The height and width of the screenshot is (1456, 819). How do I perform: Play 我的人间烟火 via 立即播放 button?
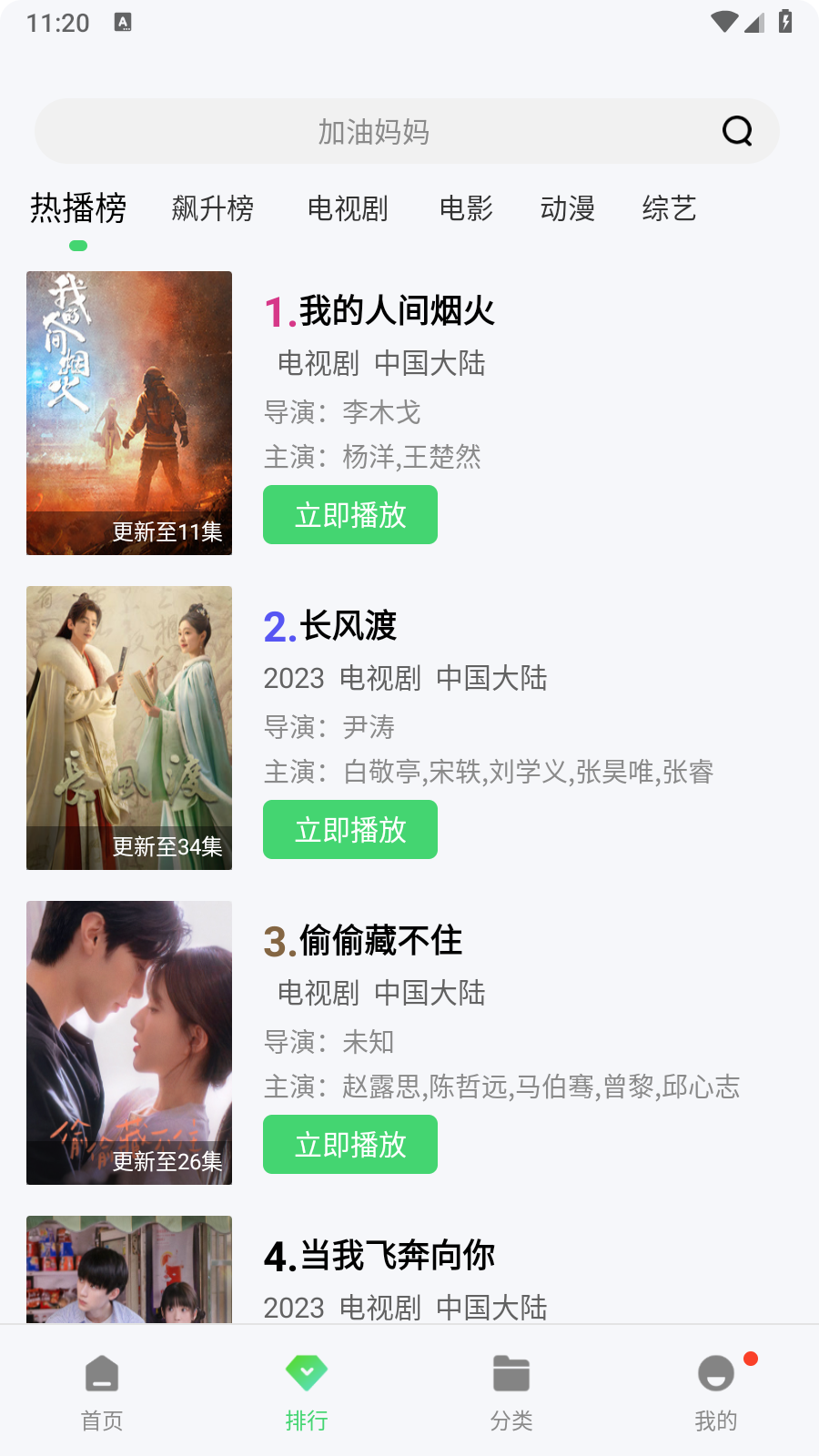pyautogui.click(x=350, y=514)
